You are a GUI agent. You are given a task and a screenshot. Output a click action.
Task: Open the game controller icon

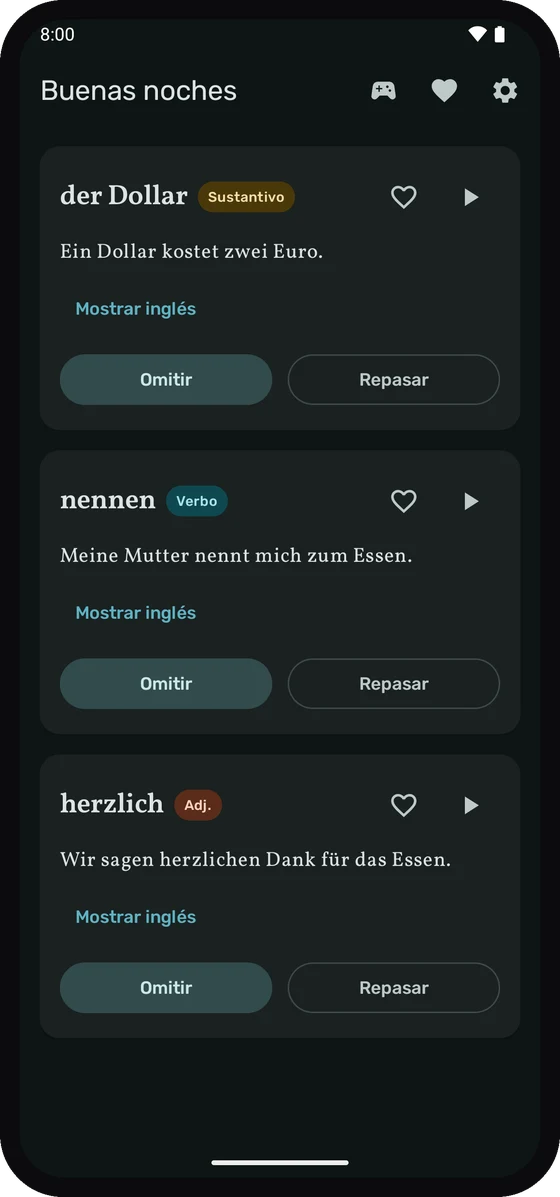coord(383,91)
